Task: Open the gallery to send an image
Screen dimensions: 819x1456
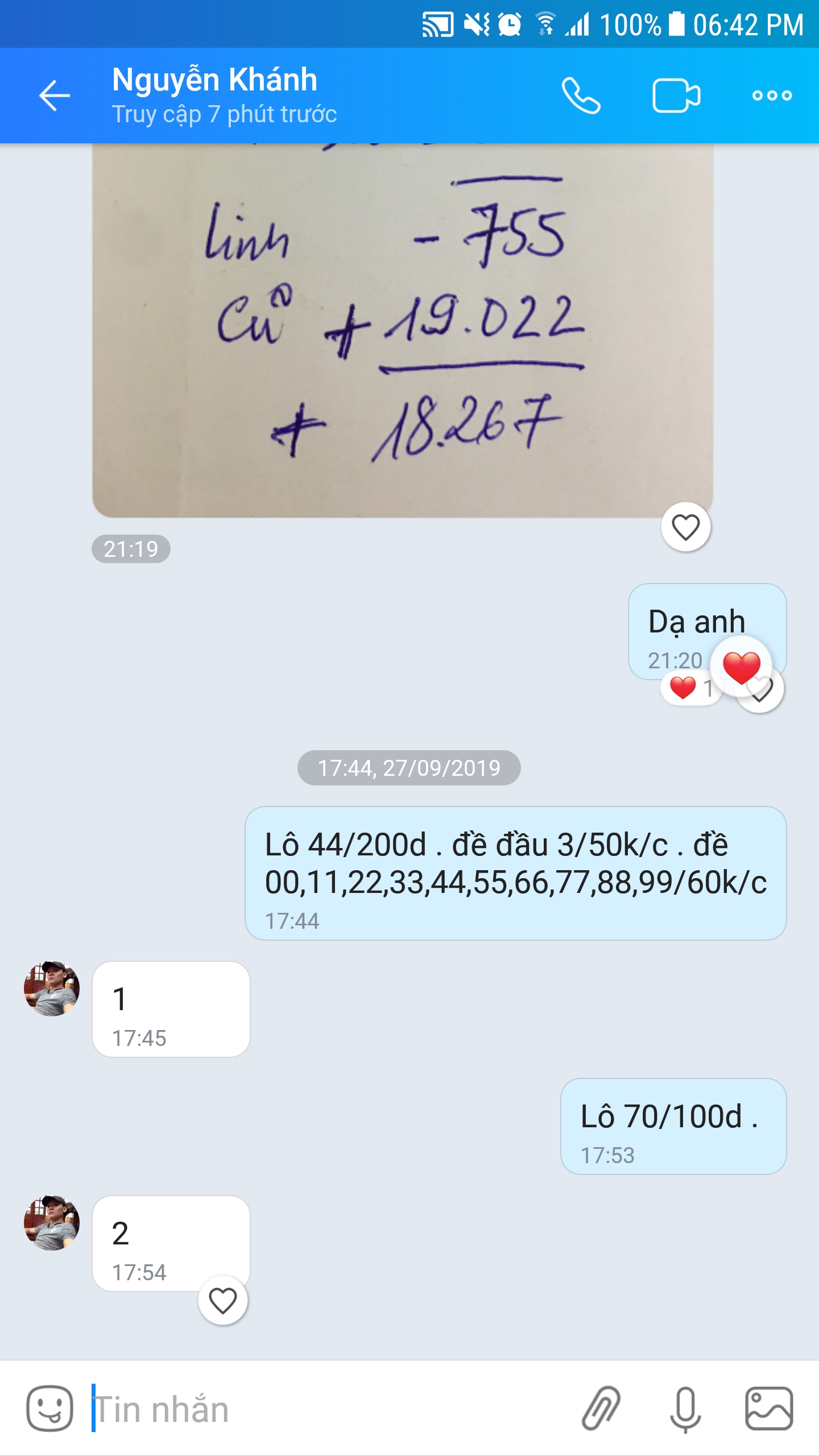Action: pyautogui.click(x=769, y=1408)
